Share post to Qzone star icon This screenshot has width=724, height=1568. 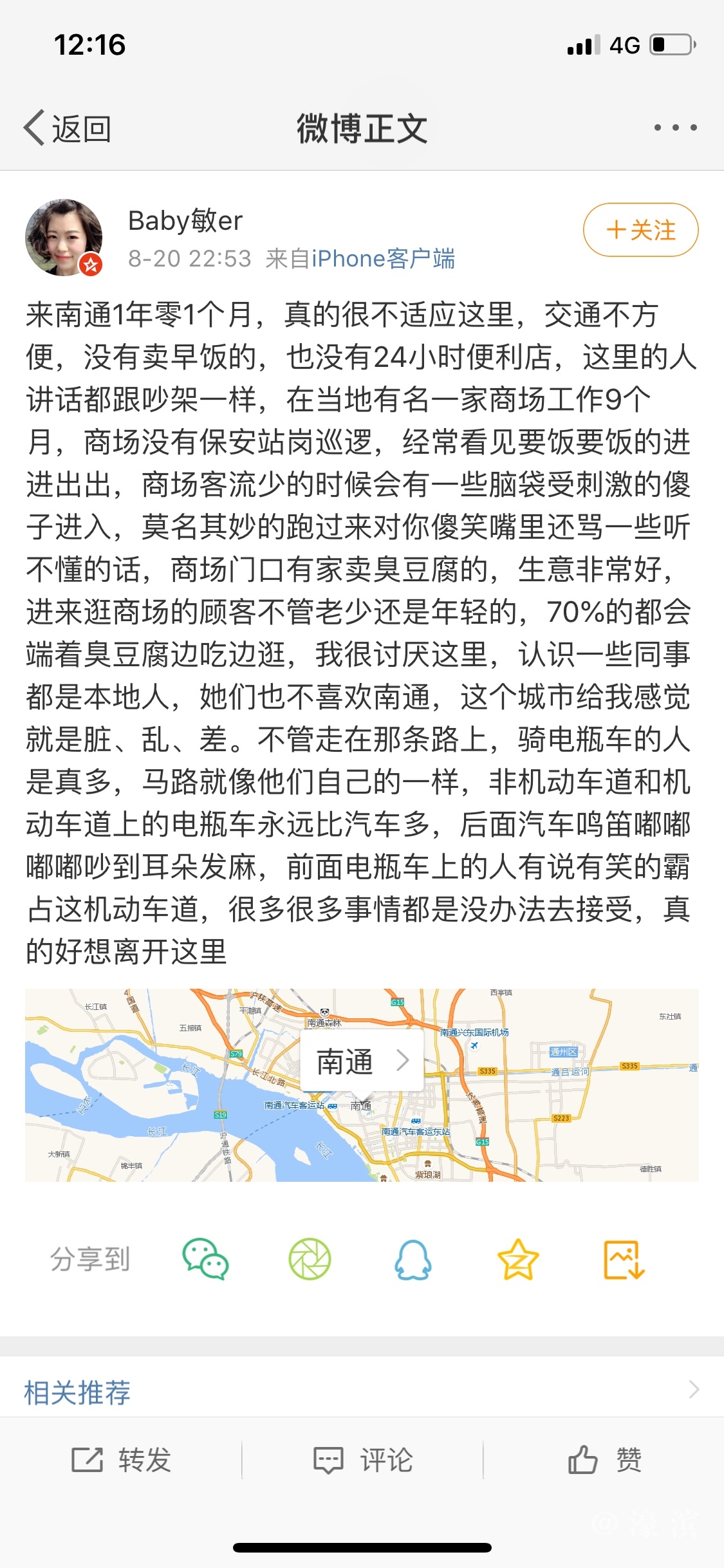(518, 1259)
